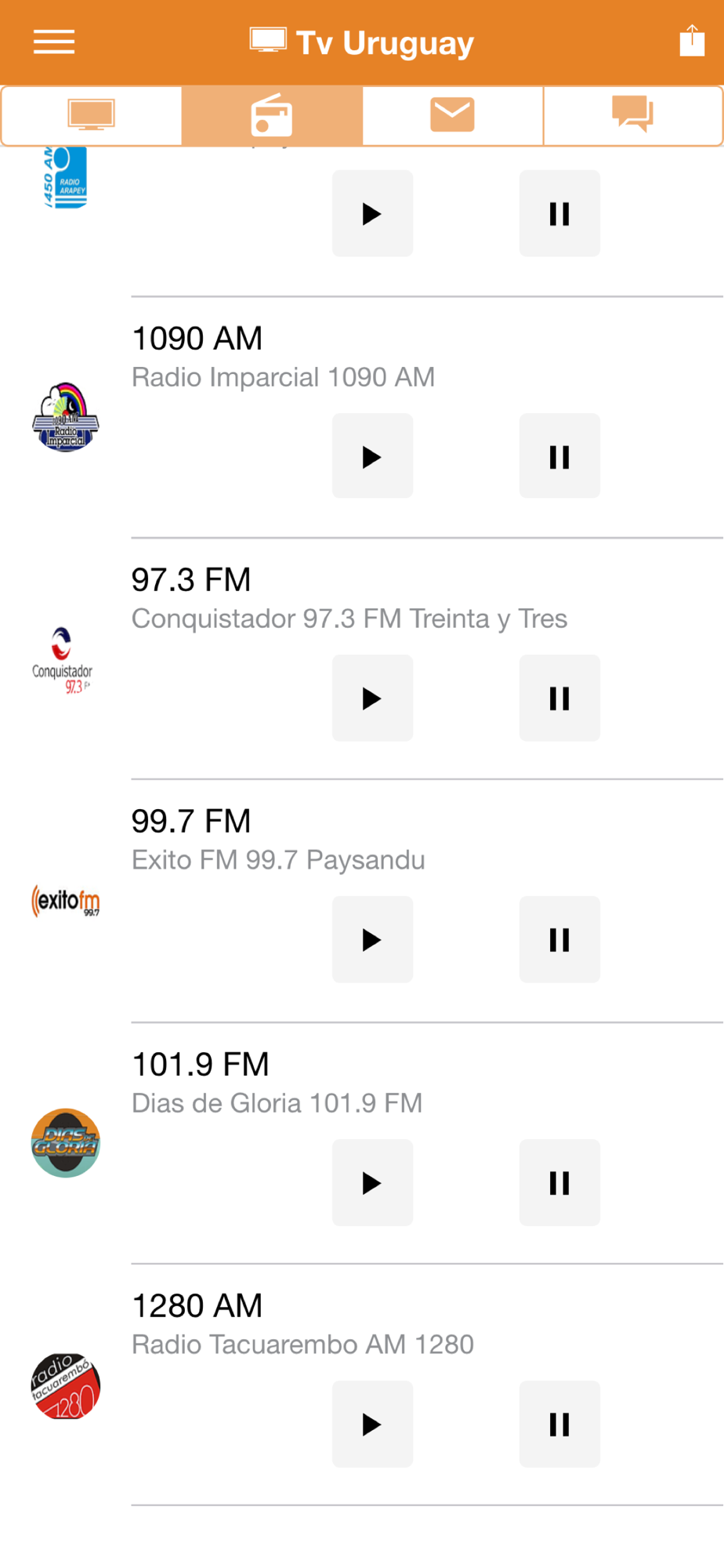Pause Dias de Gloria 101.9 FM
This screenshot has width=724, height=1568.
pos(559,1182)
